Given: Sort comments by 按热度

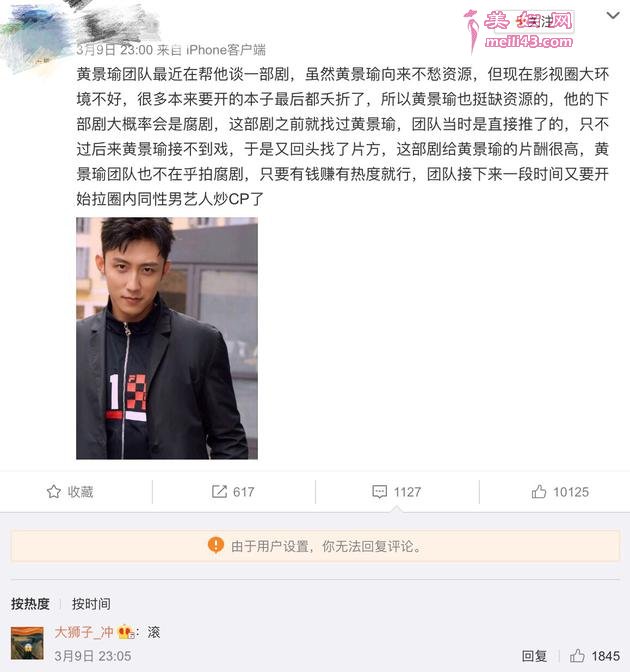Looking at the screenshot, I should [x=30, y=604].
